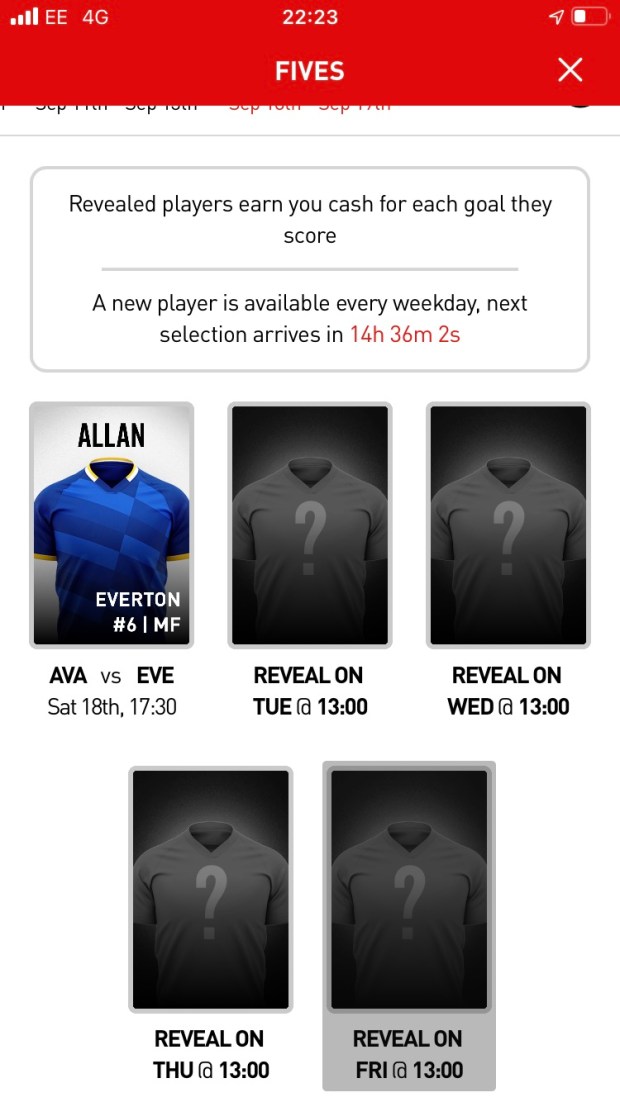620x1102 pixels.
Task: Select the card revealing on Friday
Action: pos(409,889)
